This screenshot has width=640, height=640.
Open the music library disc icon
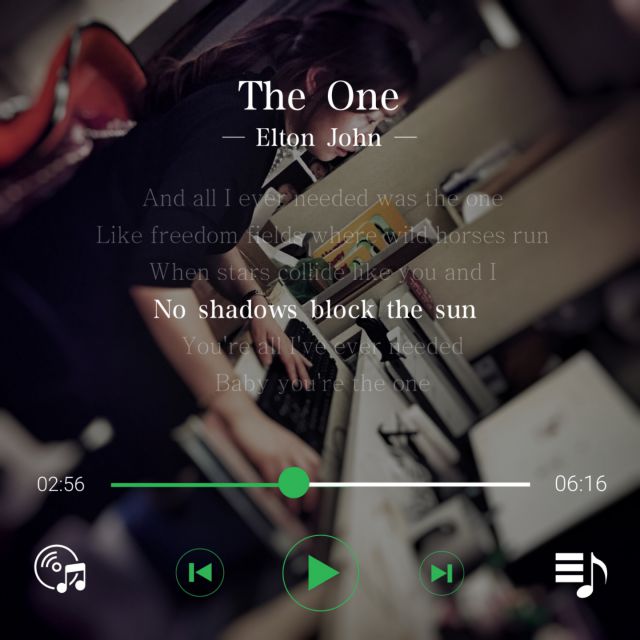tap(60, 569)
